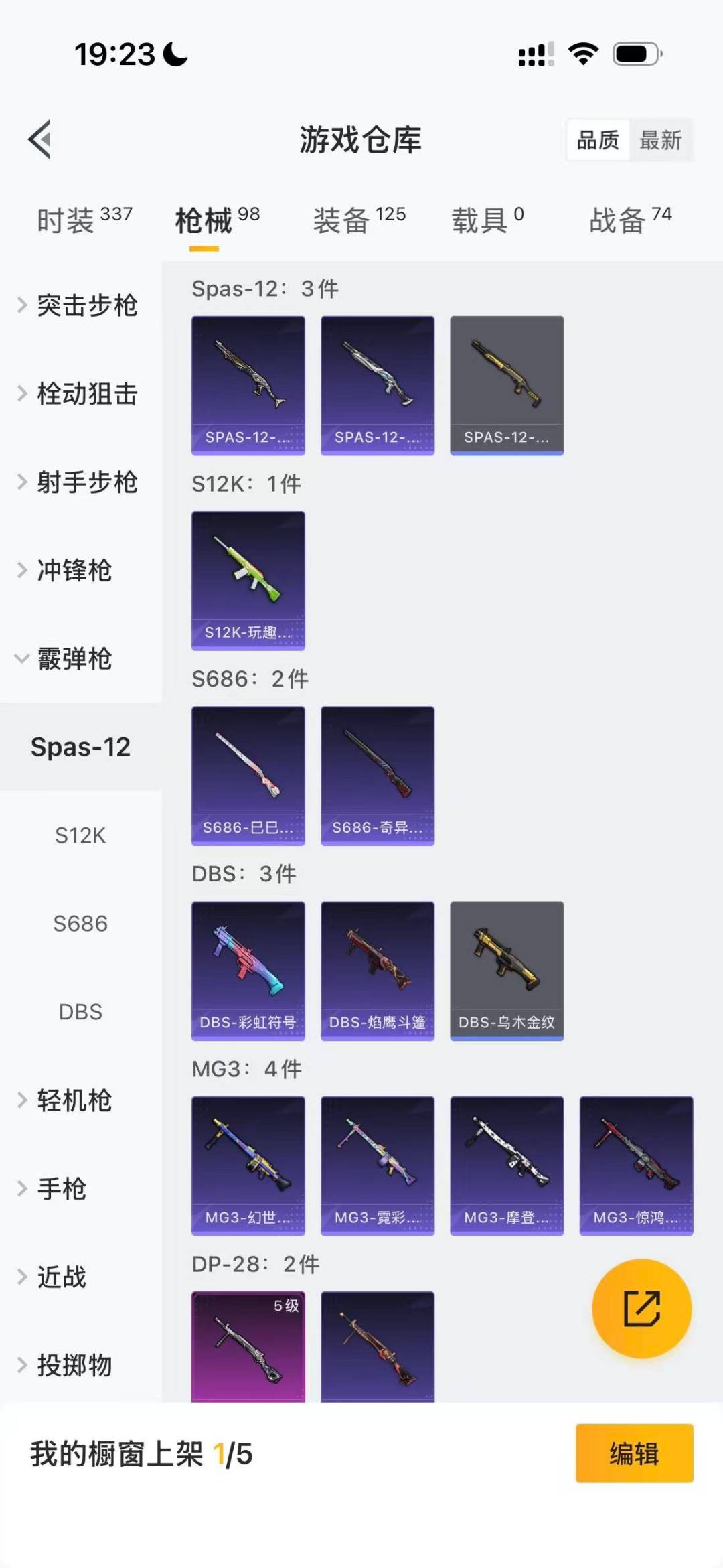The image size is (723, 1568).
Task: Tap the back arrow to exit warehouse
Action: [40, 139]
